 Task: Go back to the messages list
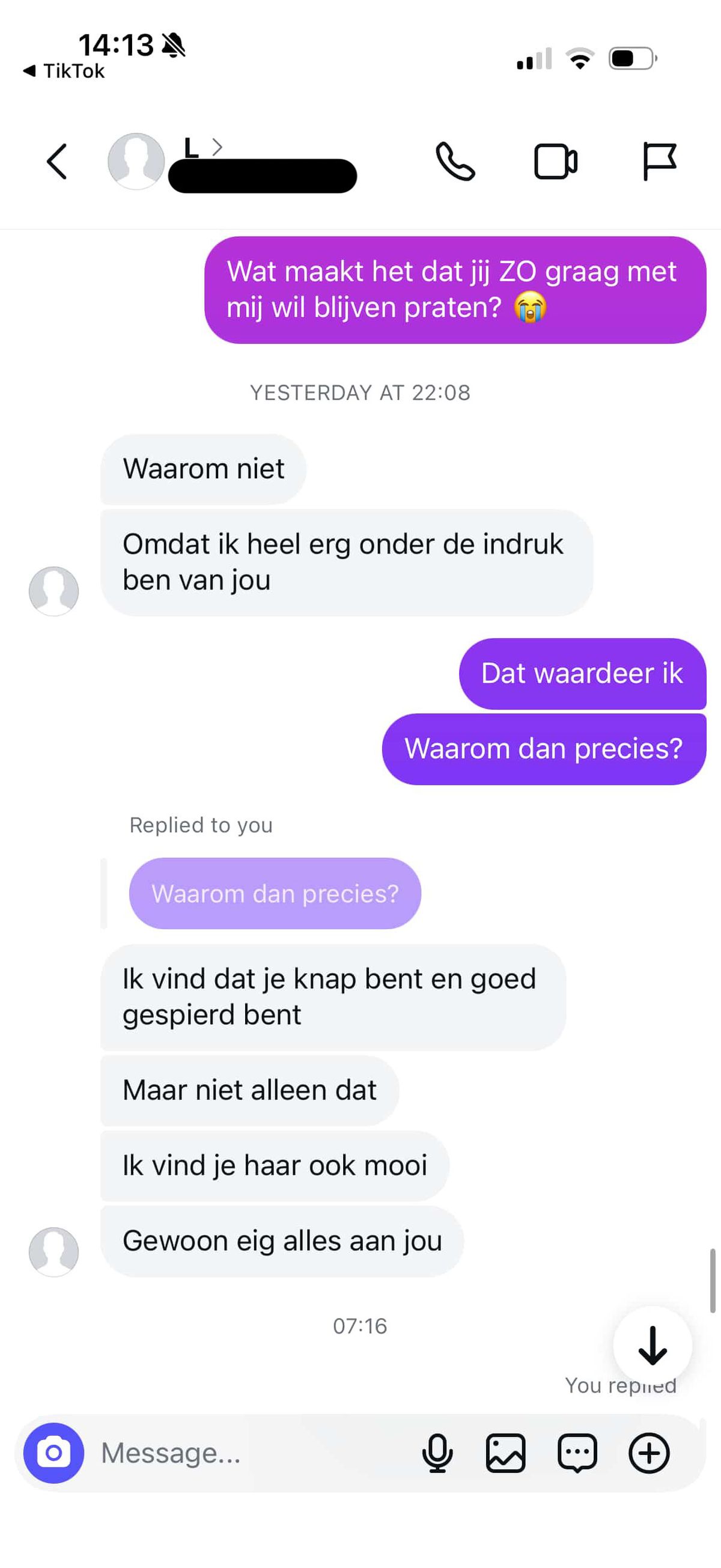[56, 162]
